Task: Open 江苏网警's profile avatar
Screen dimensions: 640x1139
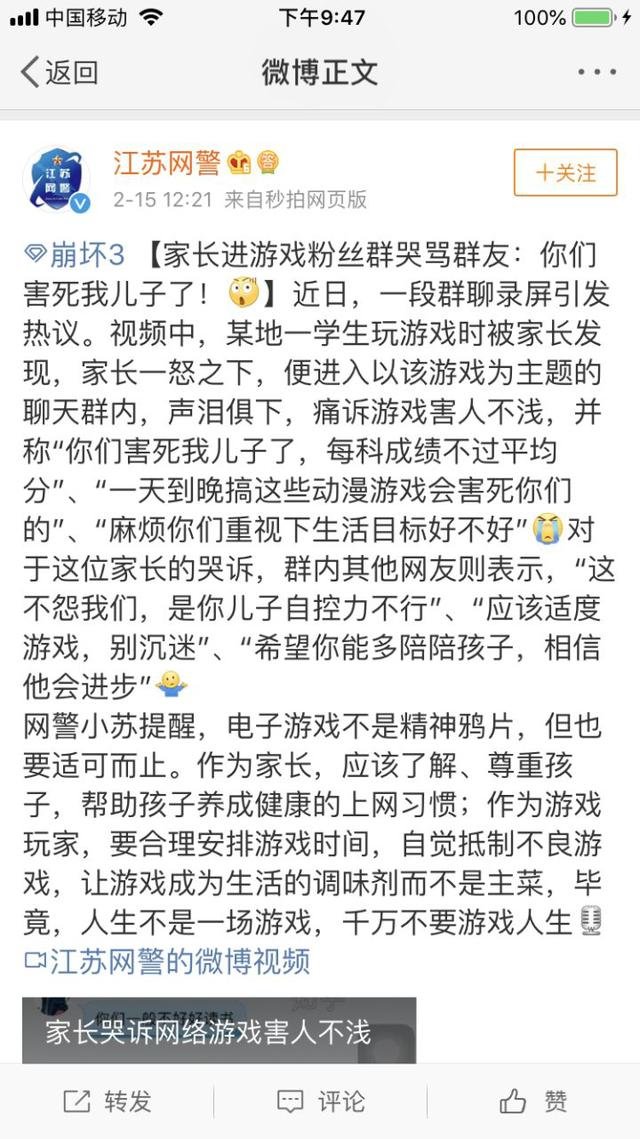Action: click(x=57, y=178)
